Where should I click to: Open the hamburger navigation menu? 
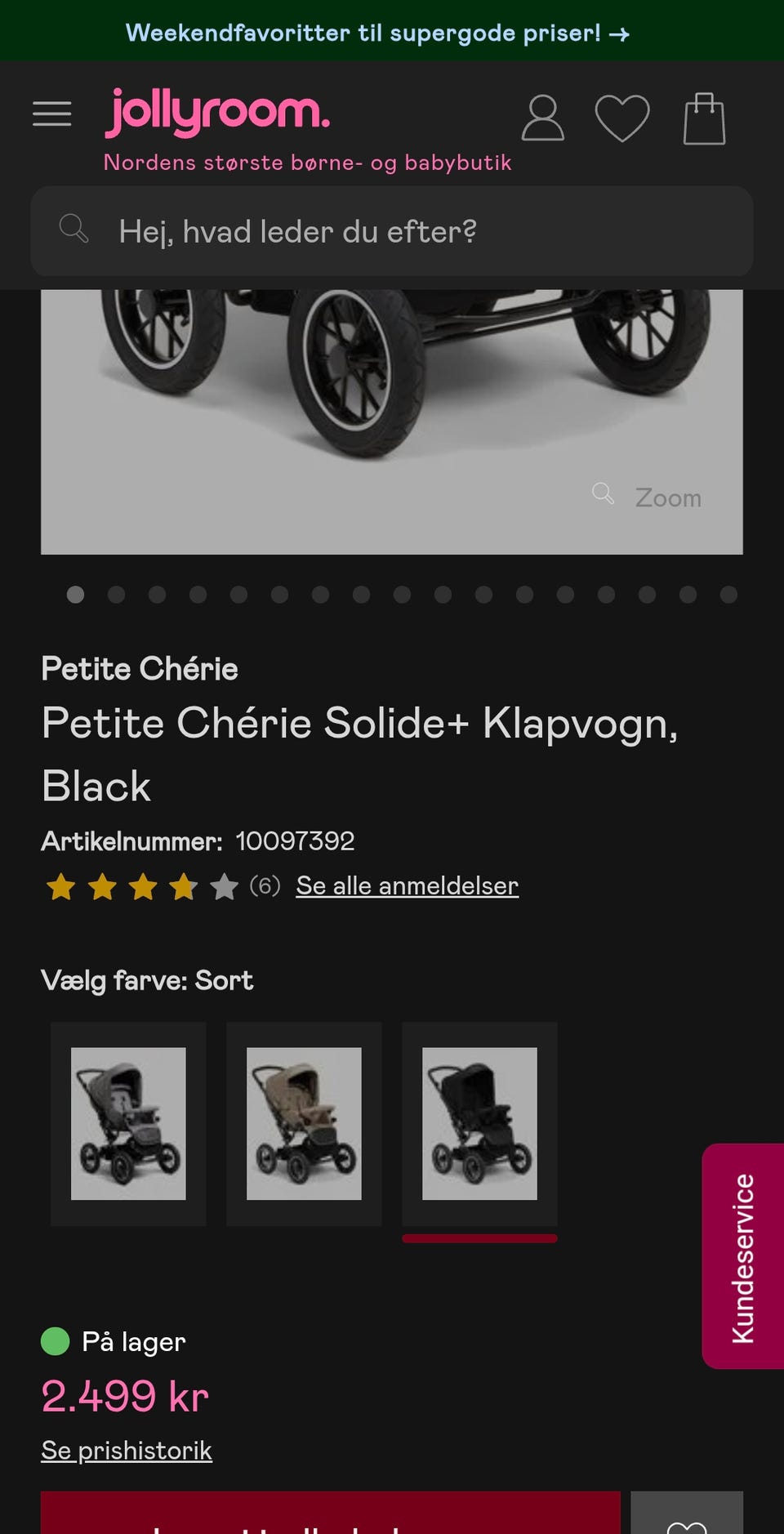pyautogui.click(x=51, y=114)
